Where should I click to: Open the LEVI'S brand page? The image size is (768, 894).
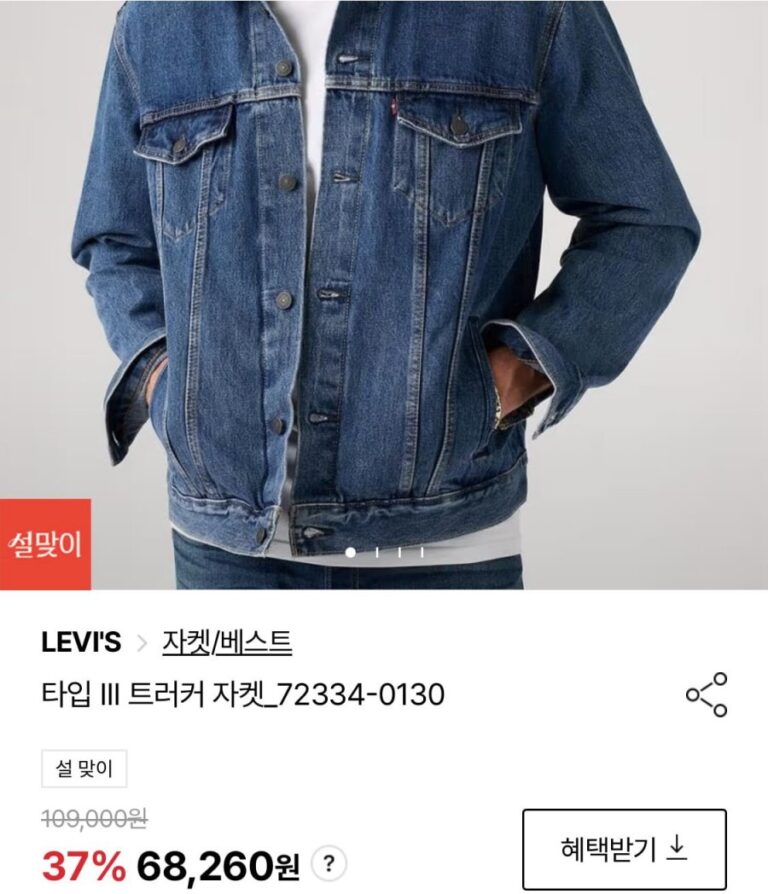tap(81, 642)
